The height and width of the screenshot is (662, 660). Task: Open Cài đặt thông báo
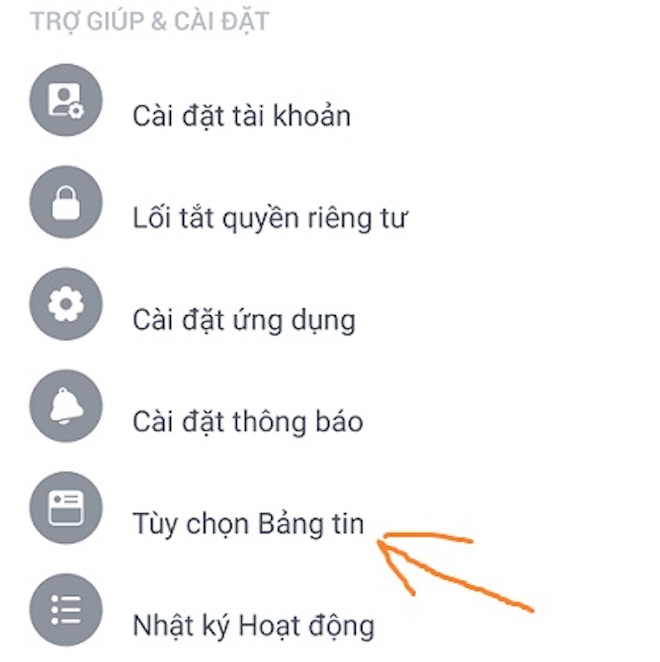click(x=247, y=421)
